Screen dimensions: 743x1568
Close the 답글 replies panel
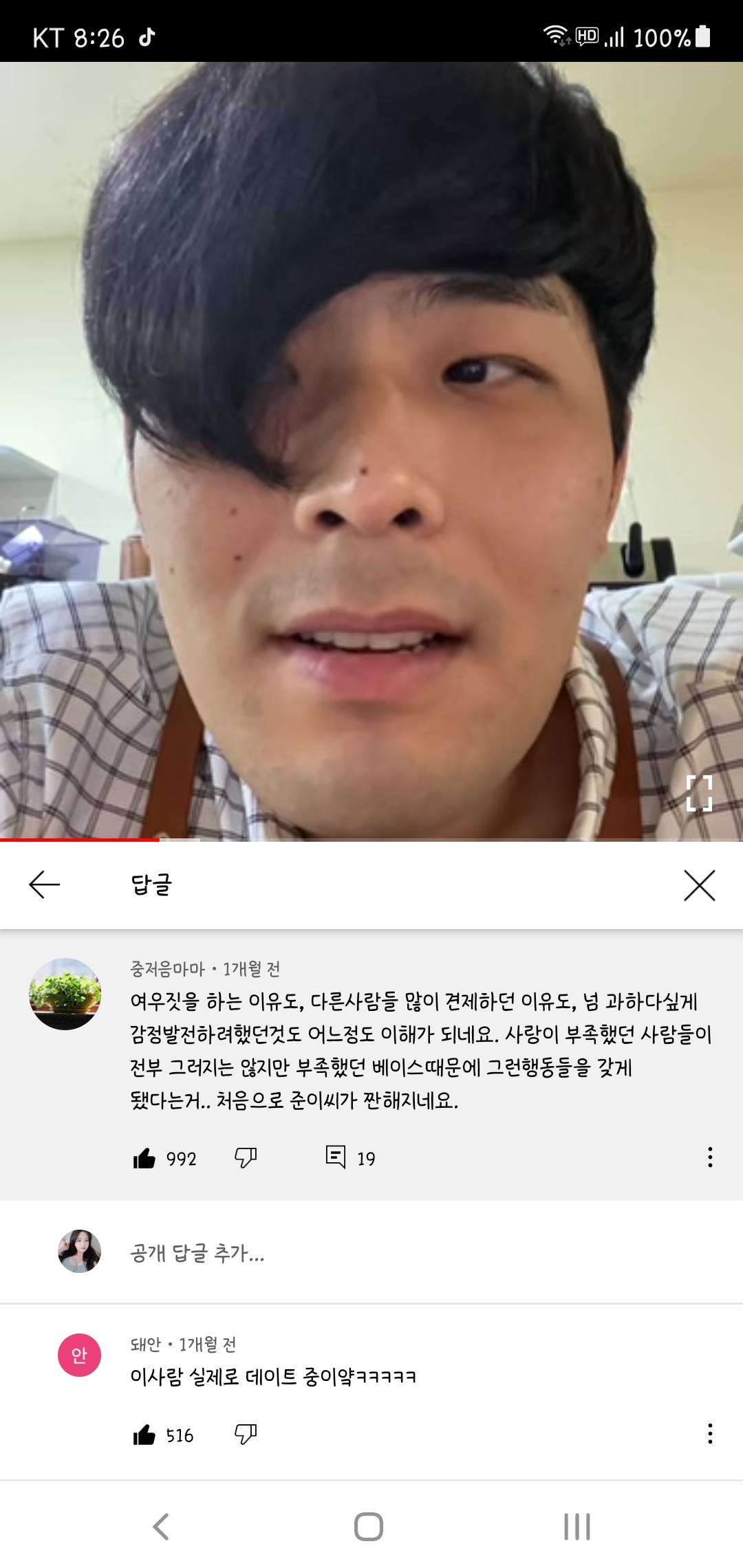699,884
